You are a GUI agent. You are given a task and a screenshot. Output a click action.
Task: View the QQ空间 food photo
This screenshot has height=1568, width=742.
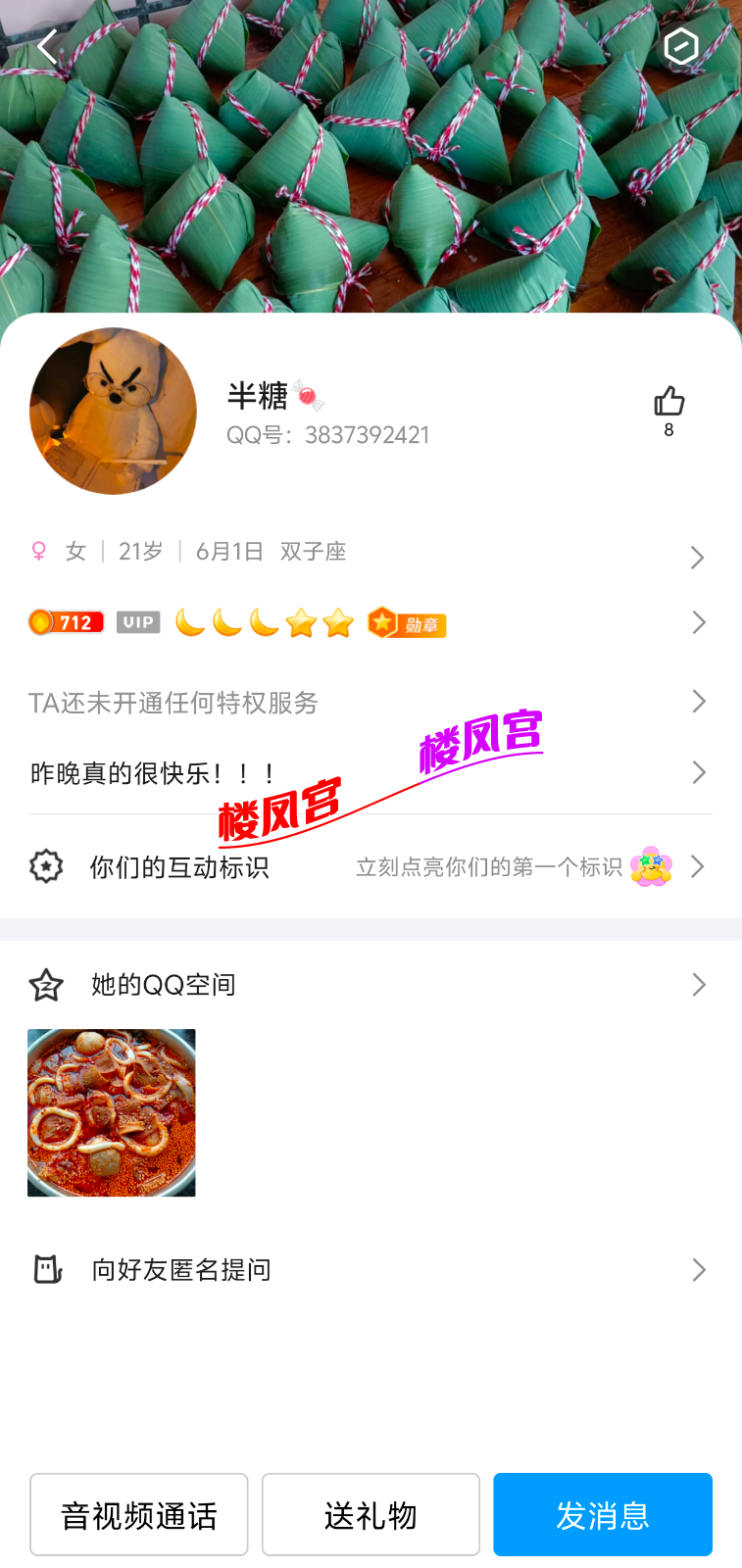[112, 1112]
